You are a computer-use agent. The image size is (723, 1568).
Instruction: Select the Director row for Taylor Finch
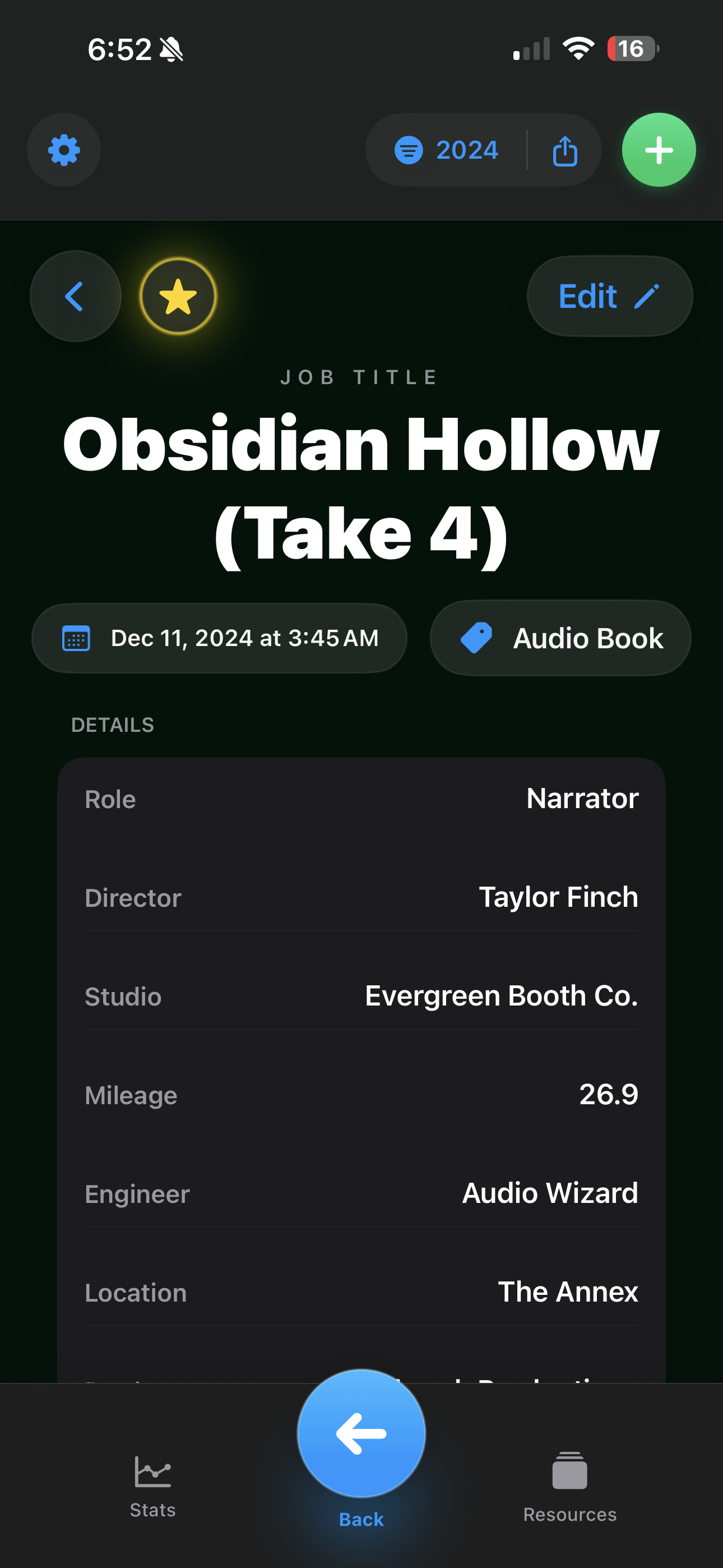coord(361,897)
